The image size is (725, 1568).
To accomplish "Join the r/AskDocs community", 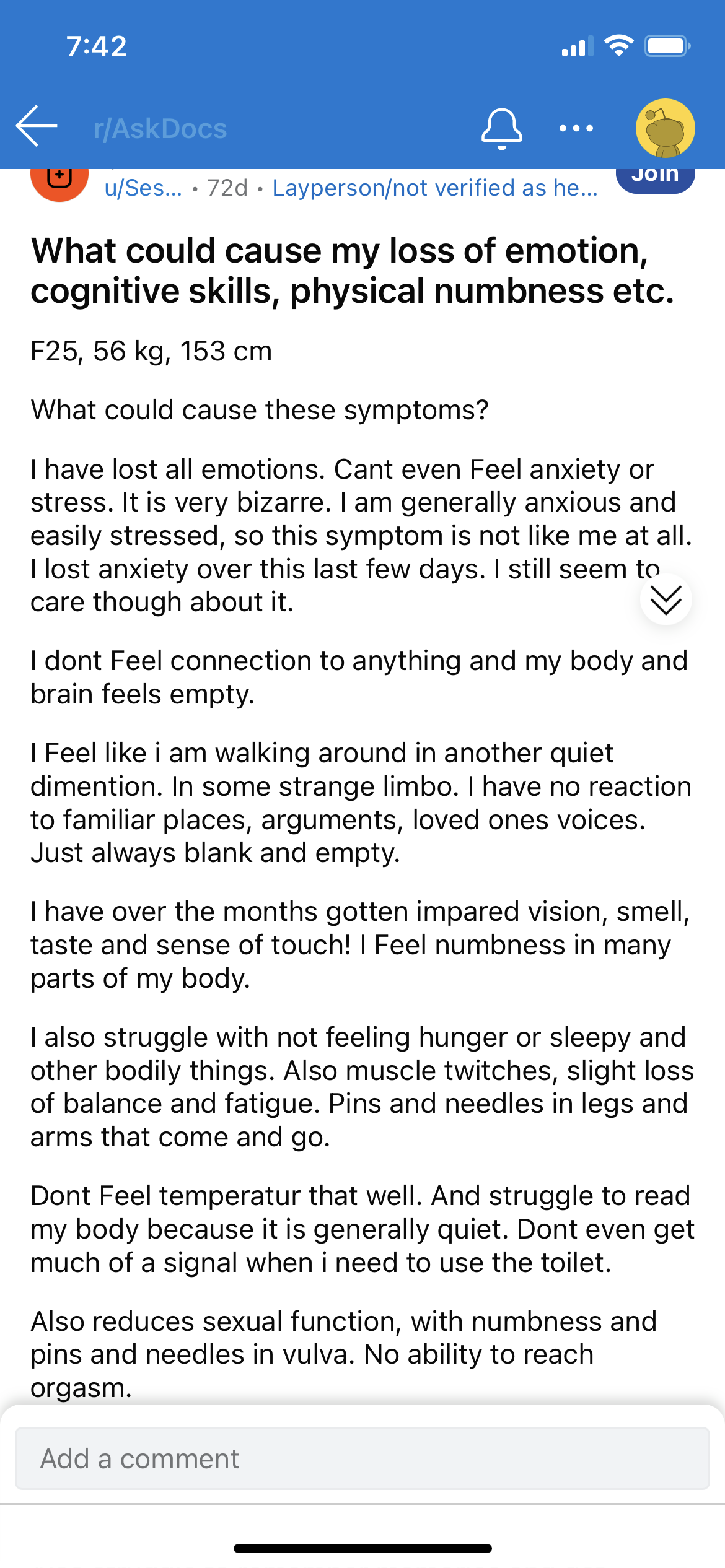I will [655, 178].
